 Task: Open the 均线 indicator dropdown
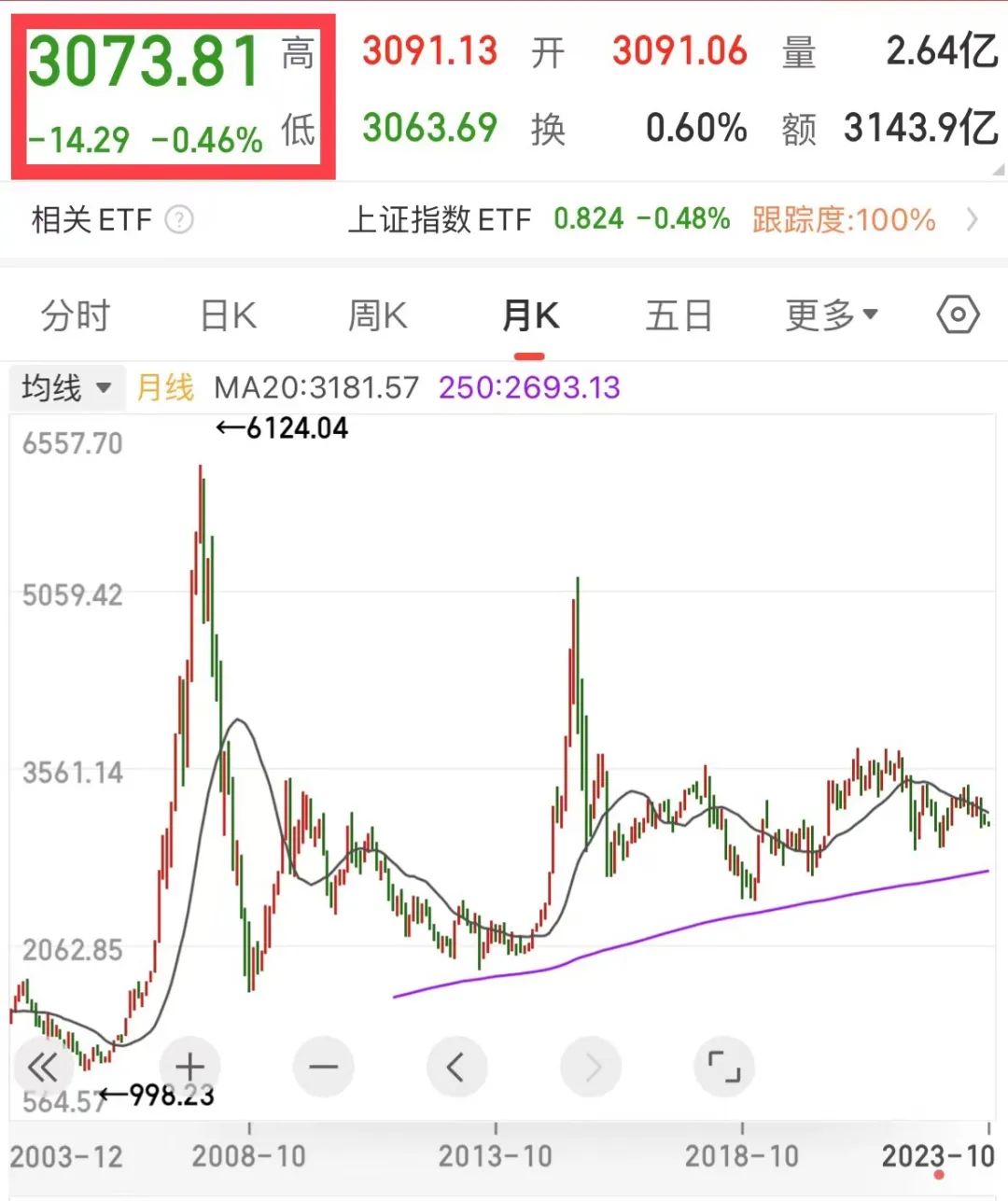tap(65, 387)
